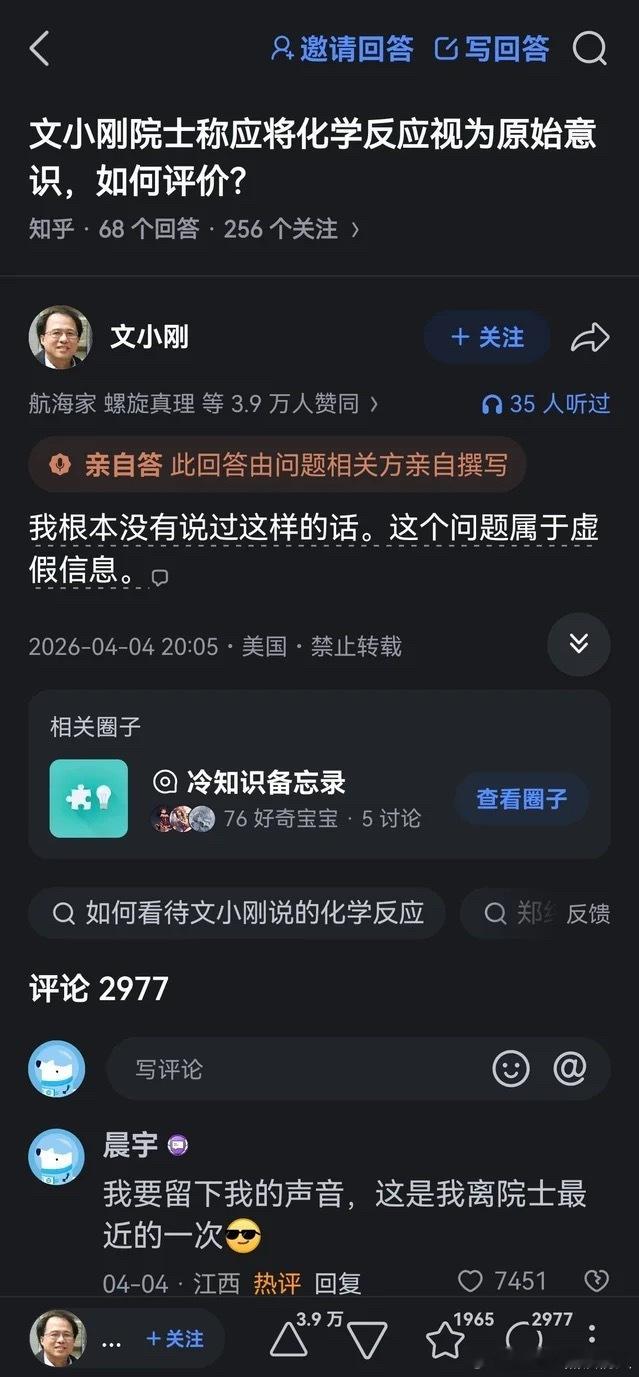Image resolution: width=639 pixels, height=1377 pixels.
Task: Open the emoji picker in the comment box
Action: click(x=511, y=1069)
